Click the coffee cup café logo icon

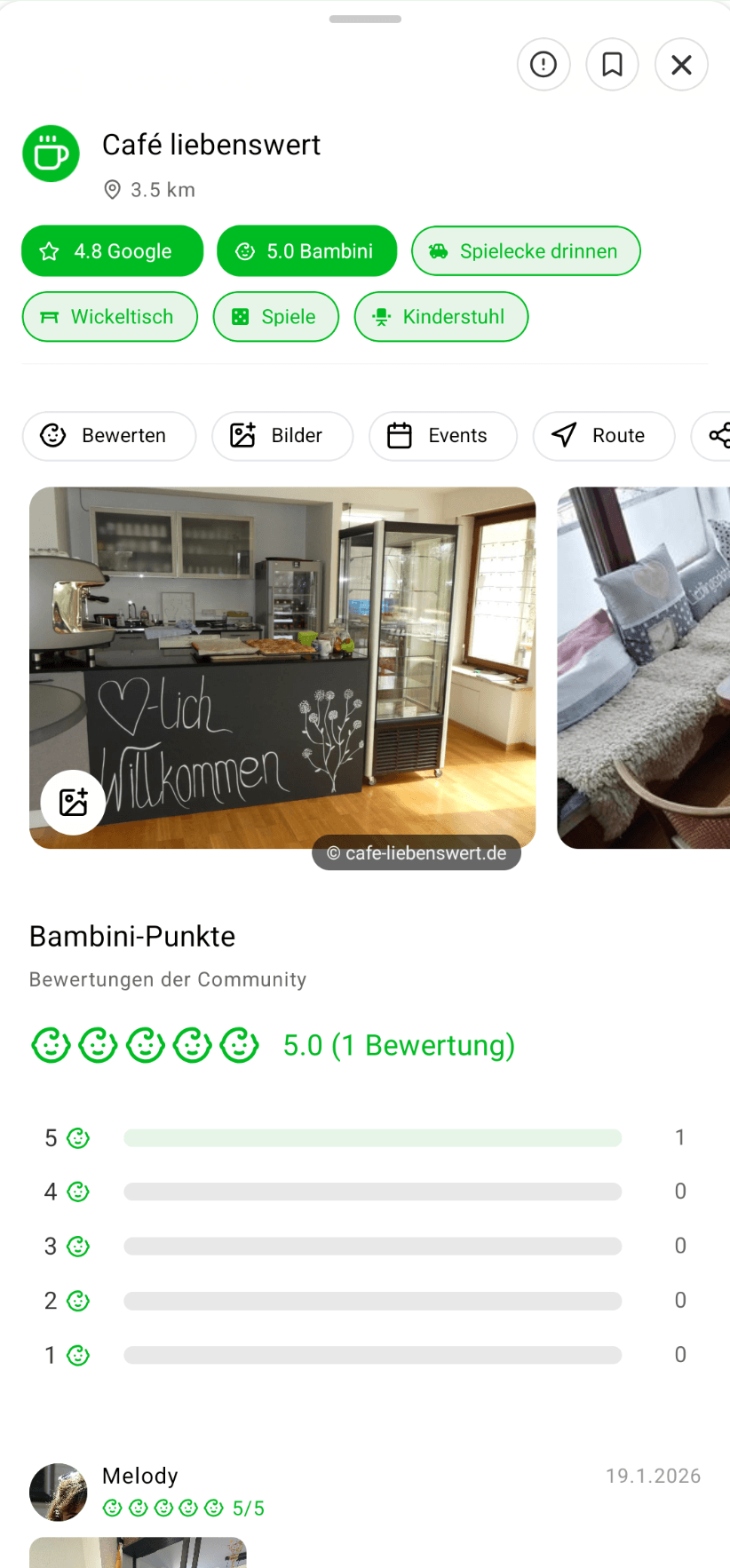[51, 154]
